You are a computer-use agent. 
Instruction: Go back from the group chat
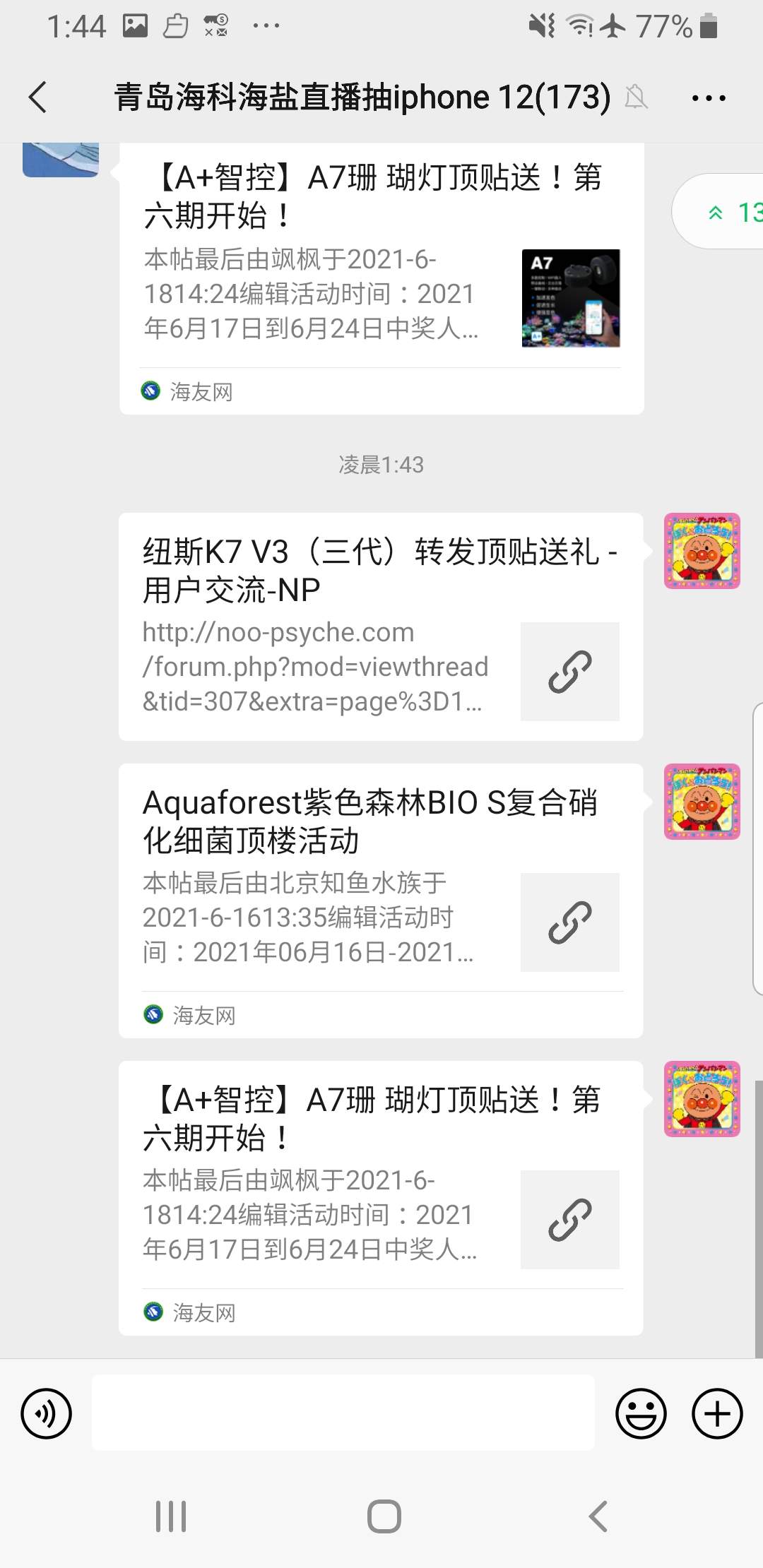(x=38, y=97)
